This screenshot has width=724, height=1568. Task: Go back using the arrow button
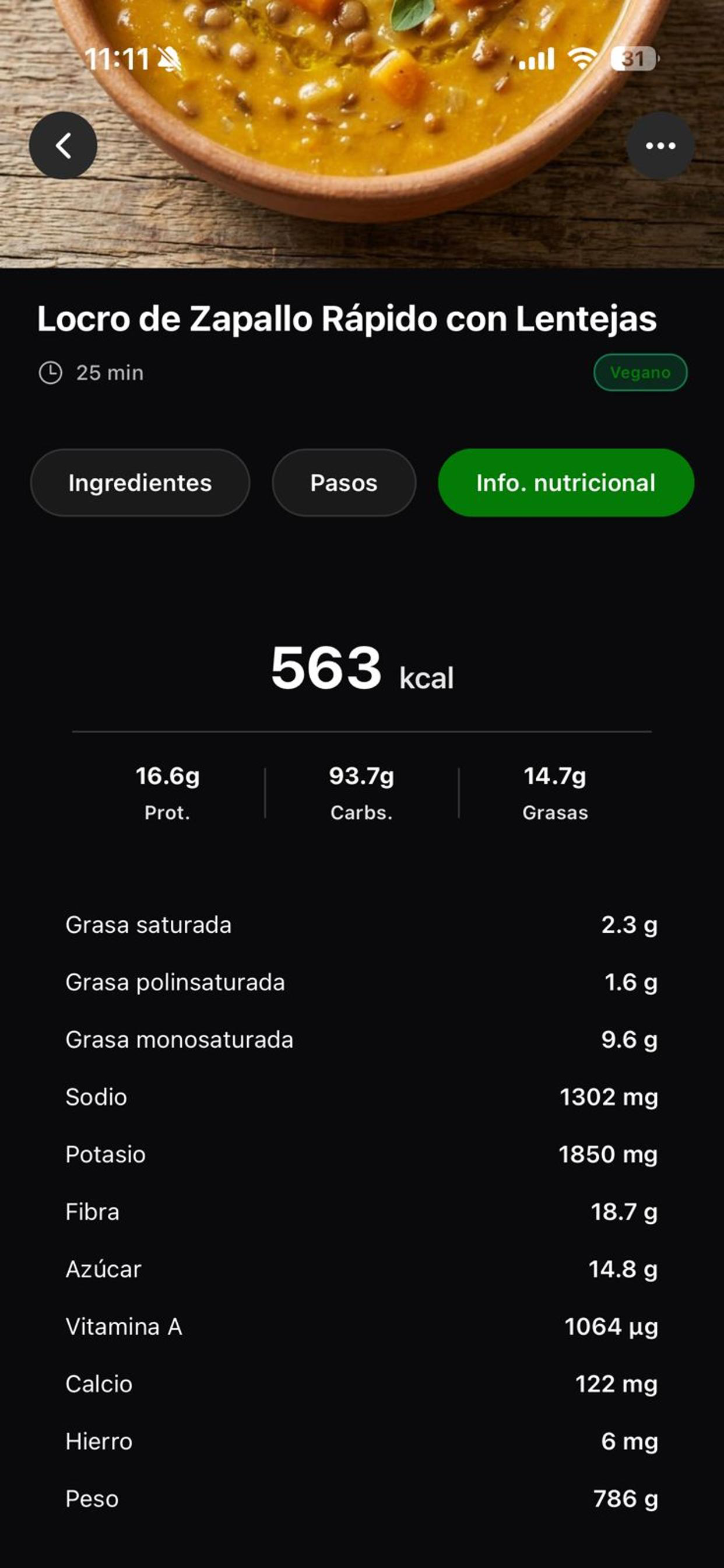(x=64, y=145)
